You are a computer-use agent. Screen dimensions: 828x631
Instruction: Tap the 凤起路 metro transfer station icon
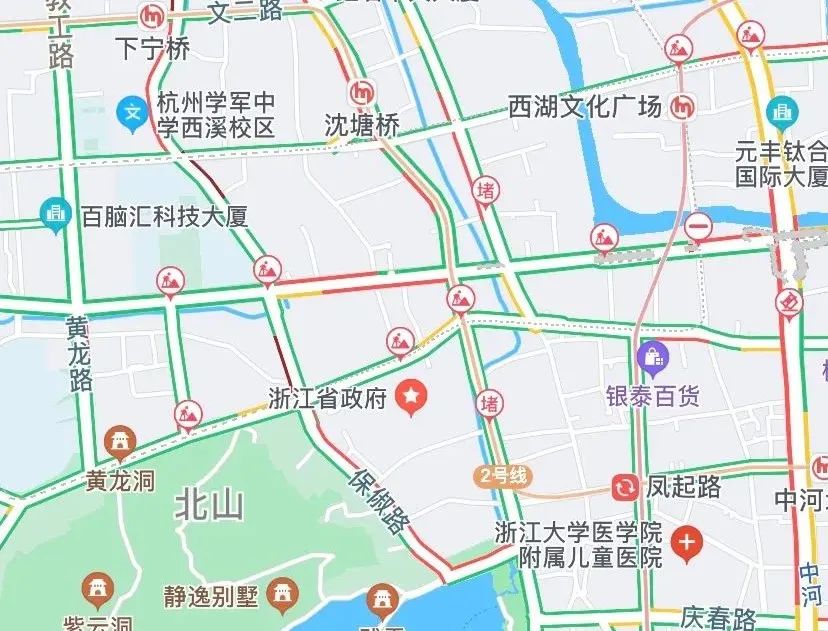[x=626, y=487]
